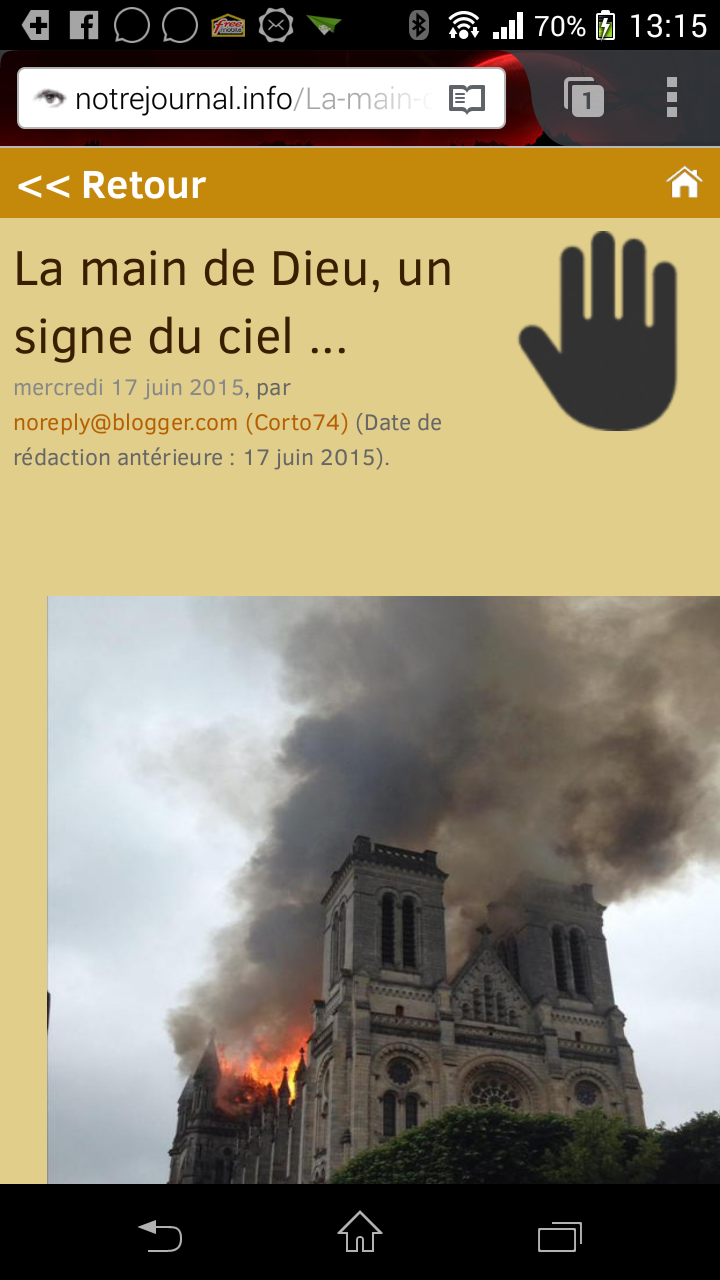
Task: Enable reader view from the address bar
Action: [466, 99]
